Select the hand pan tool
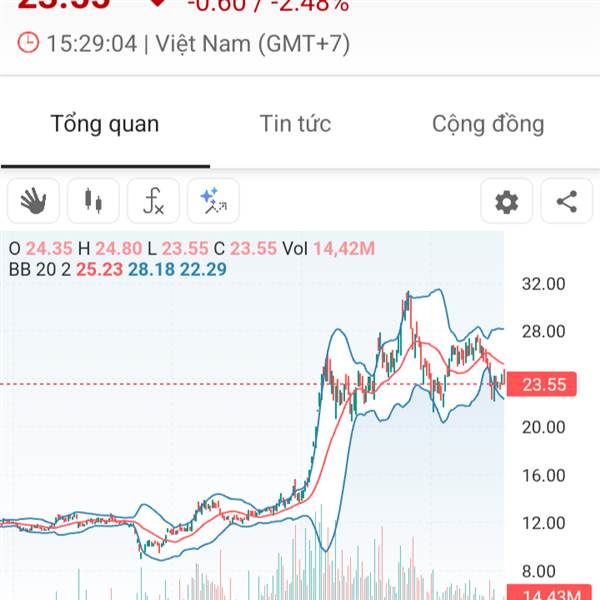The height and width of the screenshot is (600, 600). pyautogui.click(x=34, y=201)
